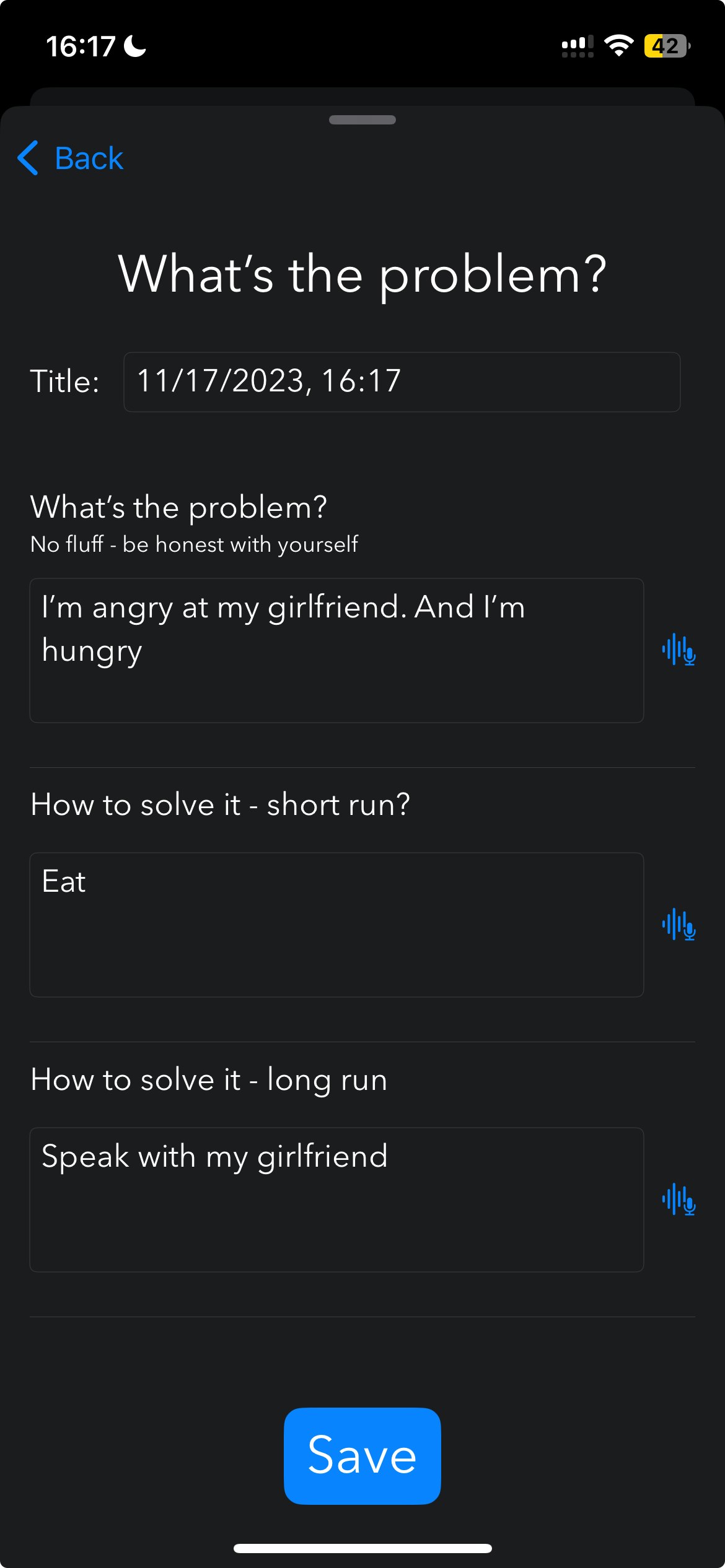
Task: Edit the Title field
Action: [402, 381]
